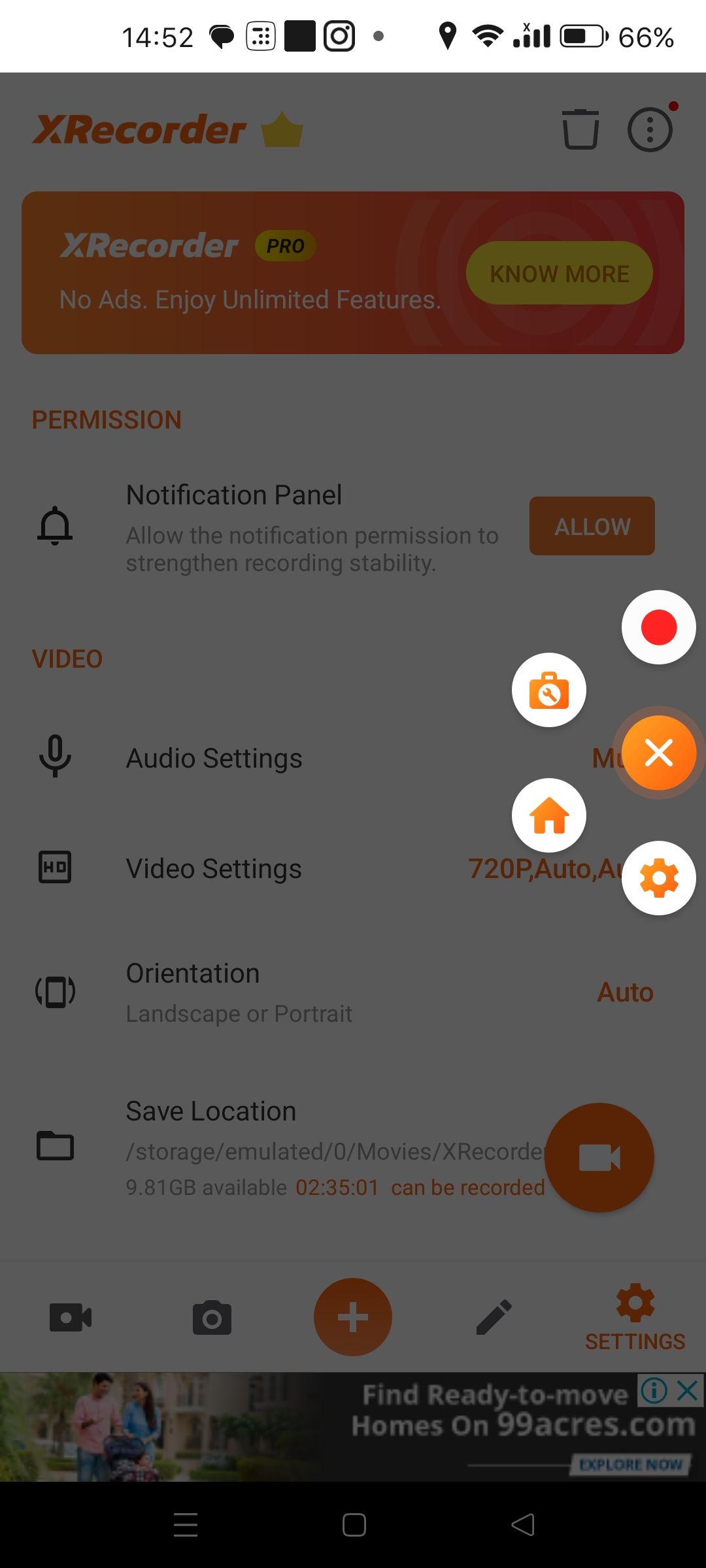706x1568 pixels.
Task: Open the three-dot options menu top right
Action: click(x=648, y=129)
